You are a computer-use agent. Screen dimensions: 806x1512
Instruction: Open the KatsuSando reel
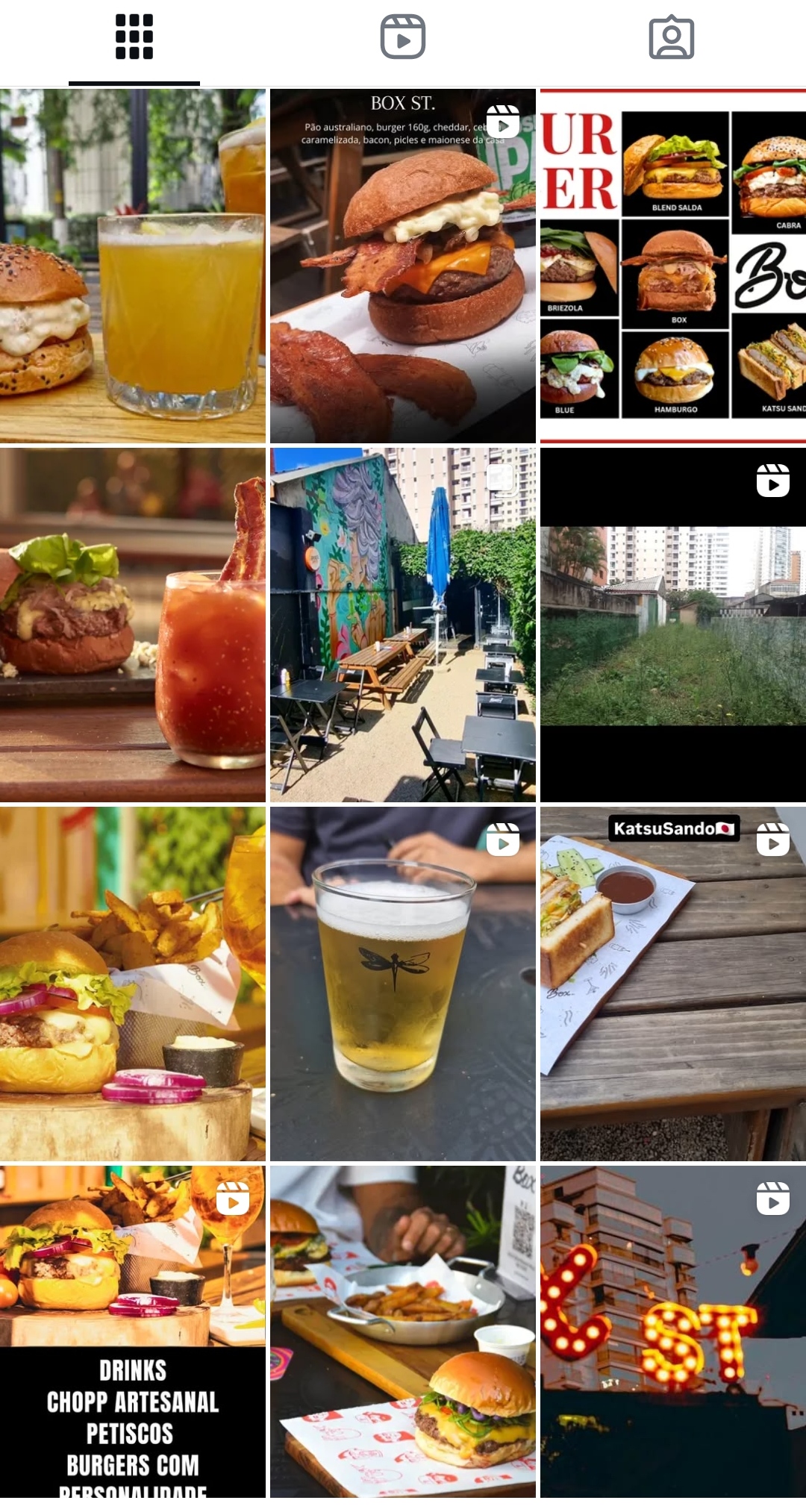673,984
